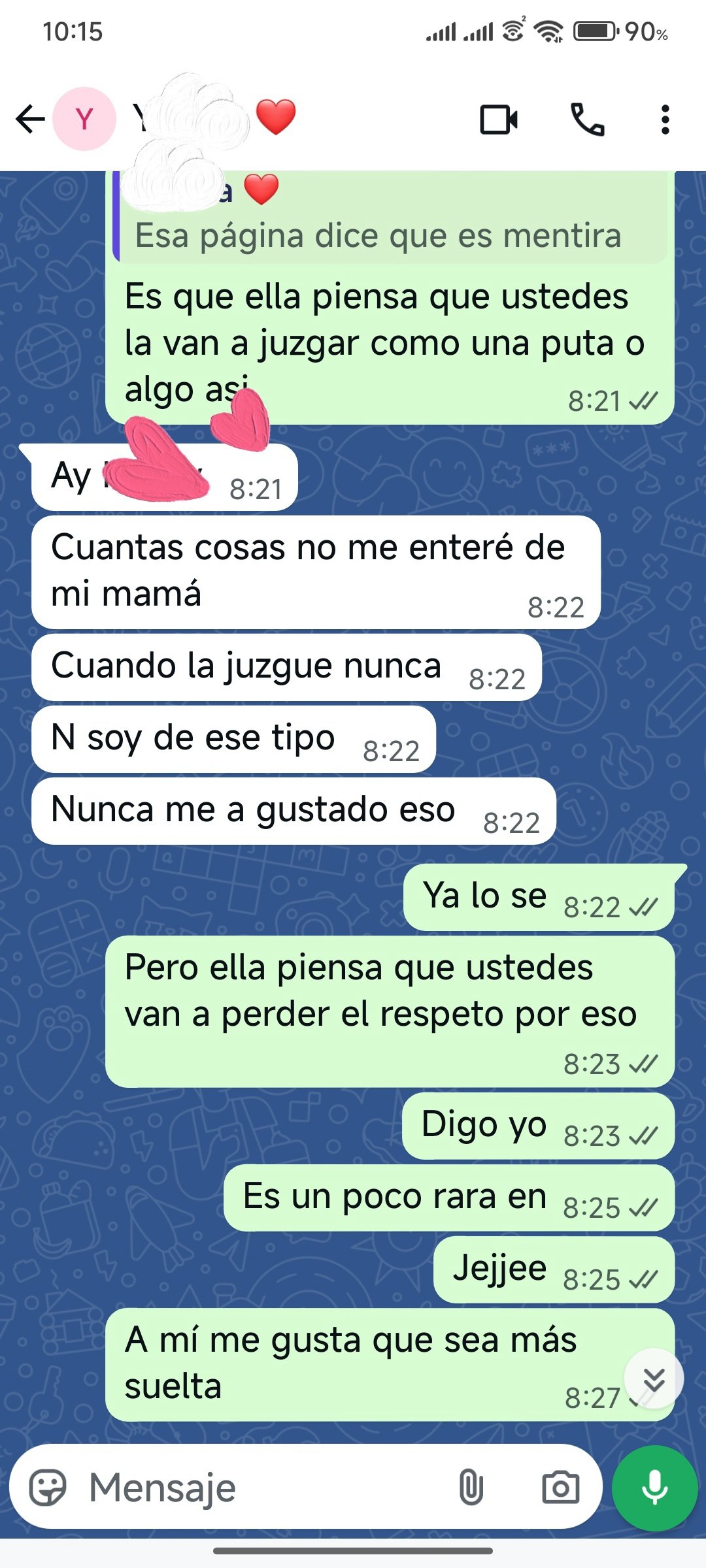Tap the green microphone button
706x1568 pixels.
coord(654,1488)
